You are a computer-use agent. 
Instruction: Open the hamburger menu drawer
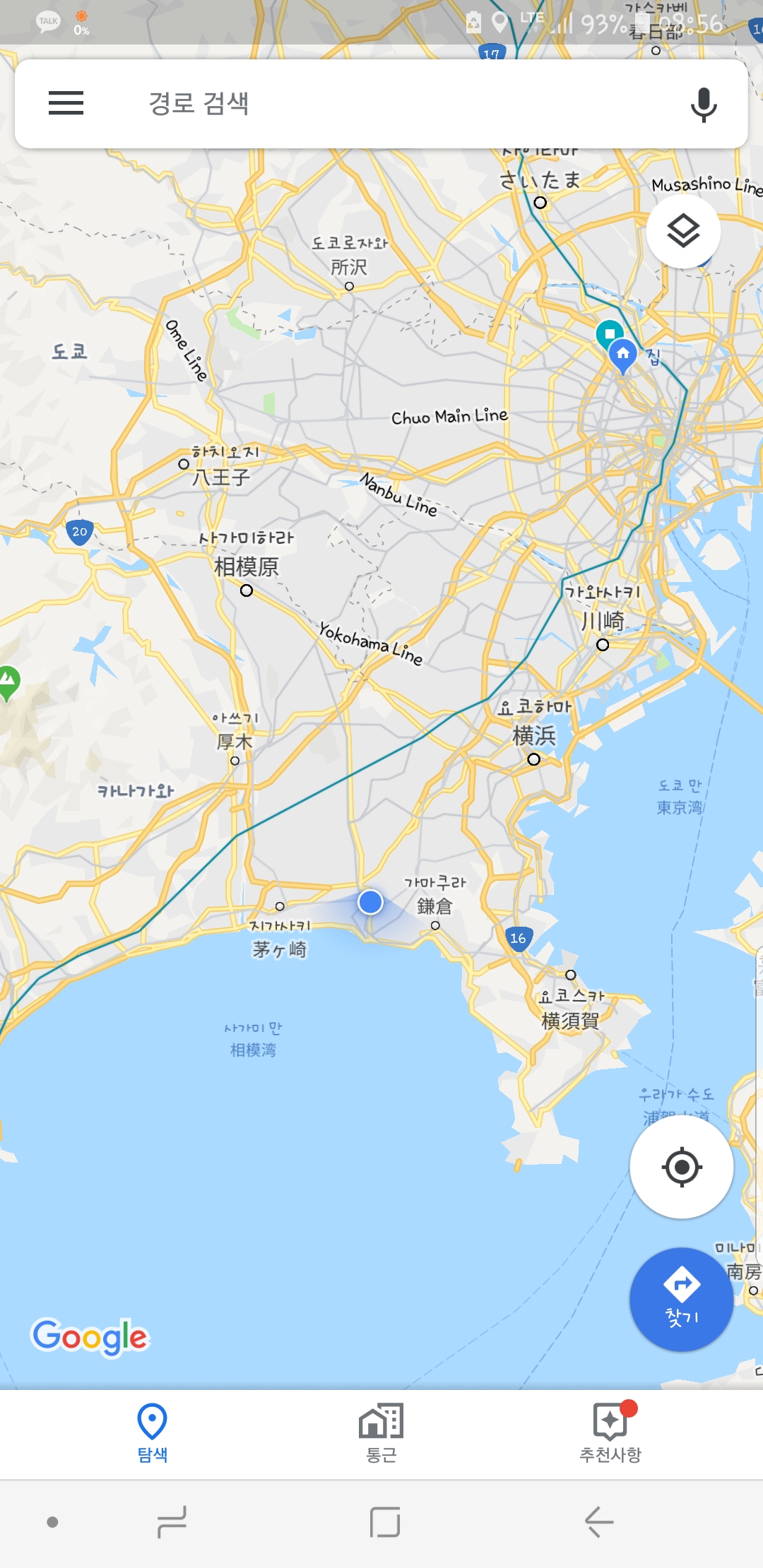point(66,103)
